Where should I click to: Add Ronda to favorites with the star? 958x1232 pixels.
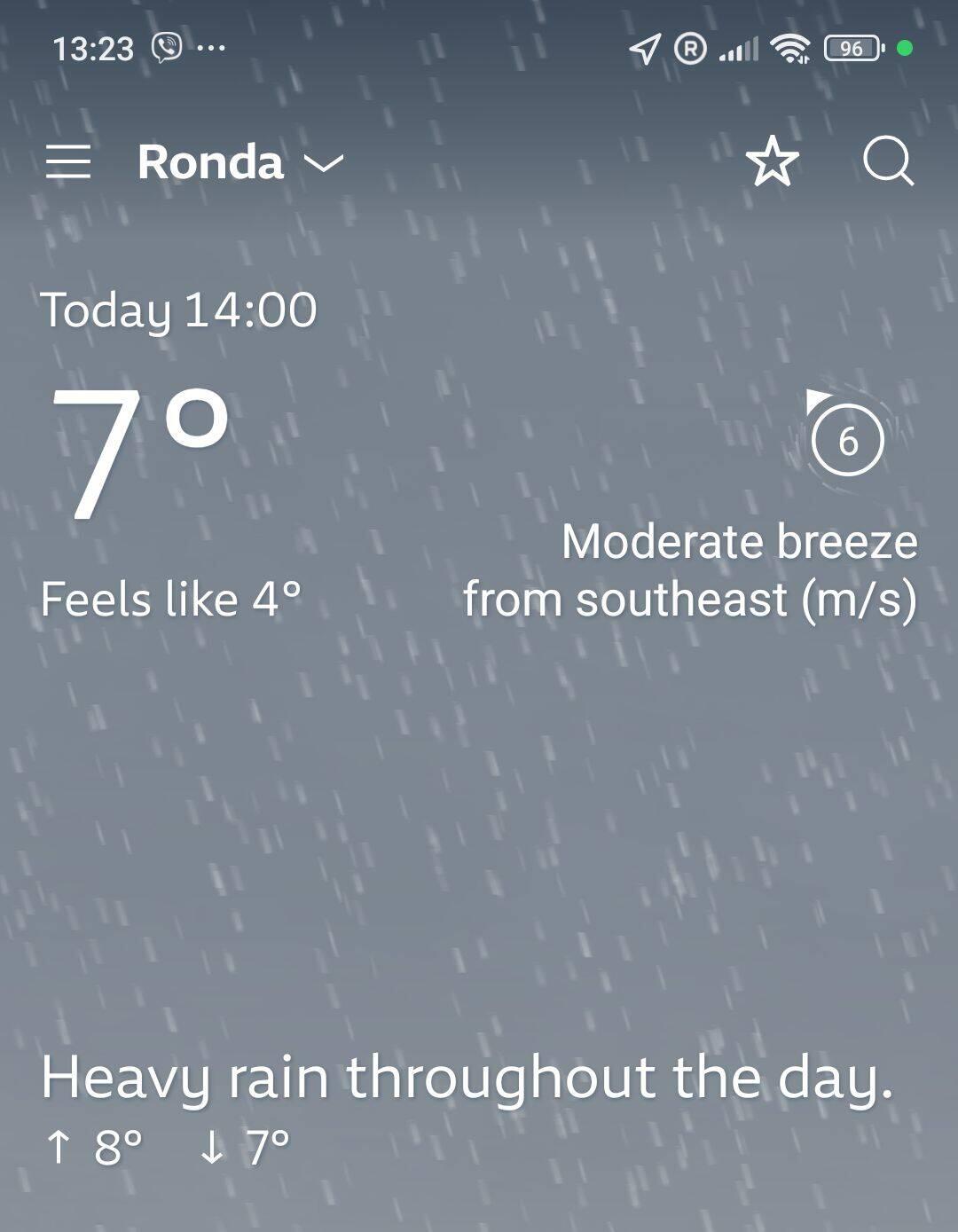(772, 161)
